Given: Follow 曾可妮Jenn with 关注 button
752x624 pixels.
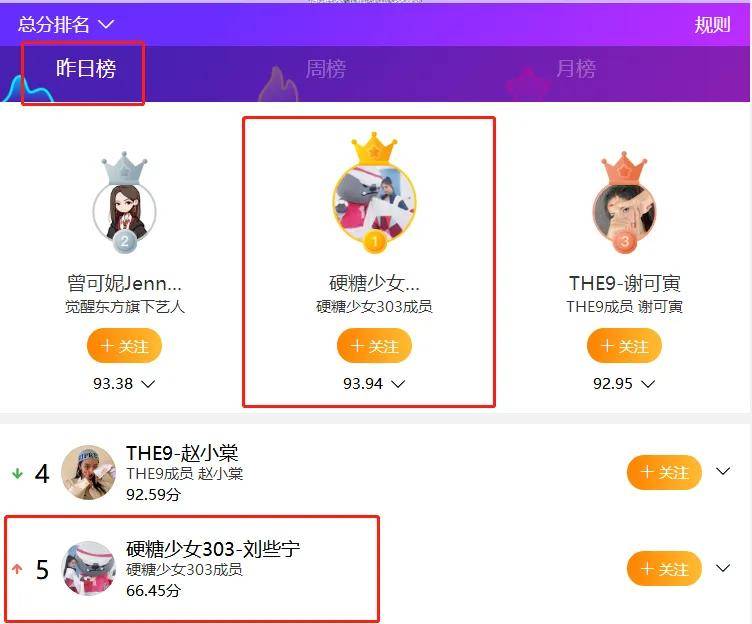Looking at the screenshot, I should [124, 346].
